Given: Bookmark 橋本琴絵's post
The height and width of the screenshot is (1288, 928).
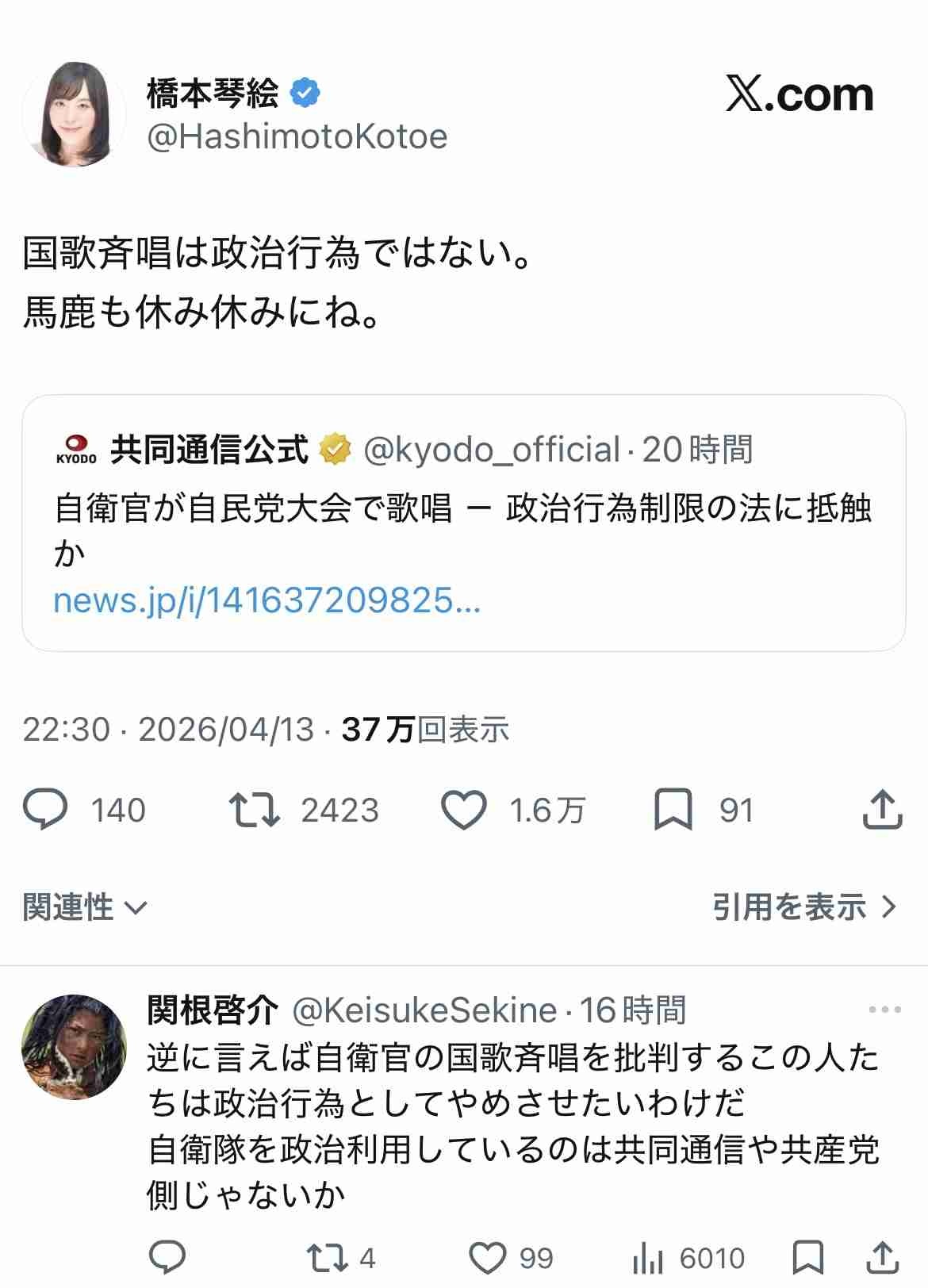Looking at the screenshot, I should (673, 810).
